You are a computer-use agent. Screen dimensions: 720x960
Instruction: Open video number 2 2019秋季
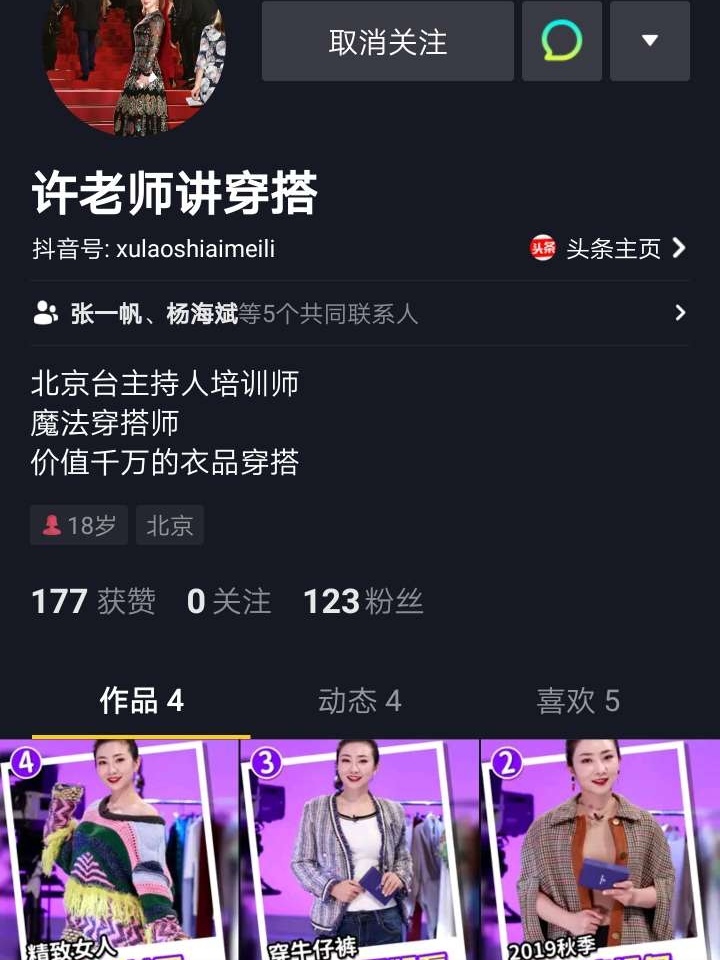600,850
